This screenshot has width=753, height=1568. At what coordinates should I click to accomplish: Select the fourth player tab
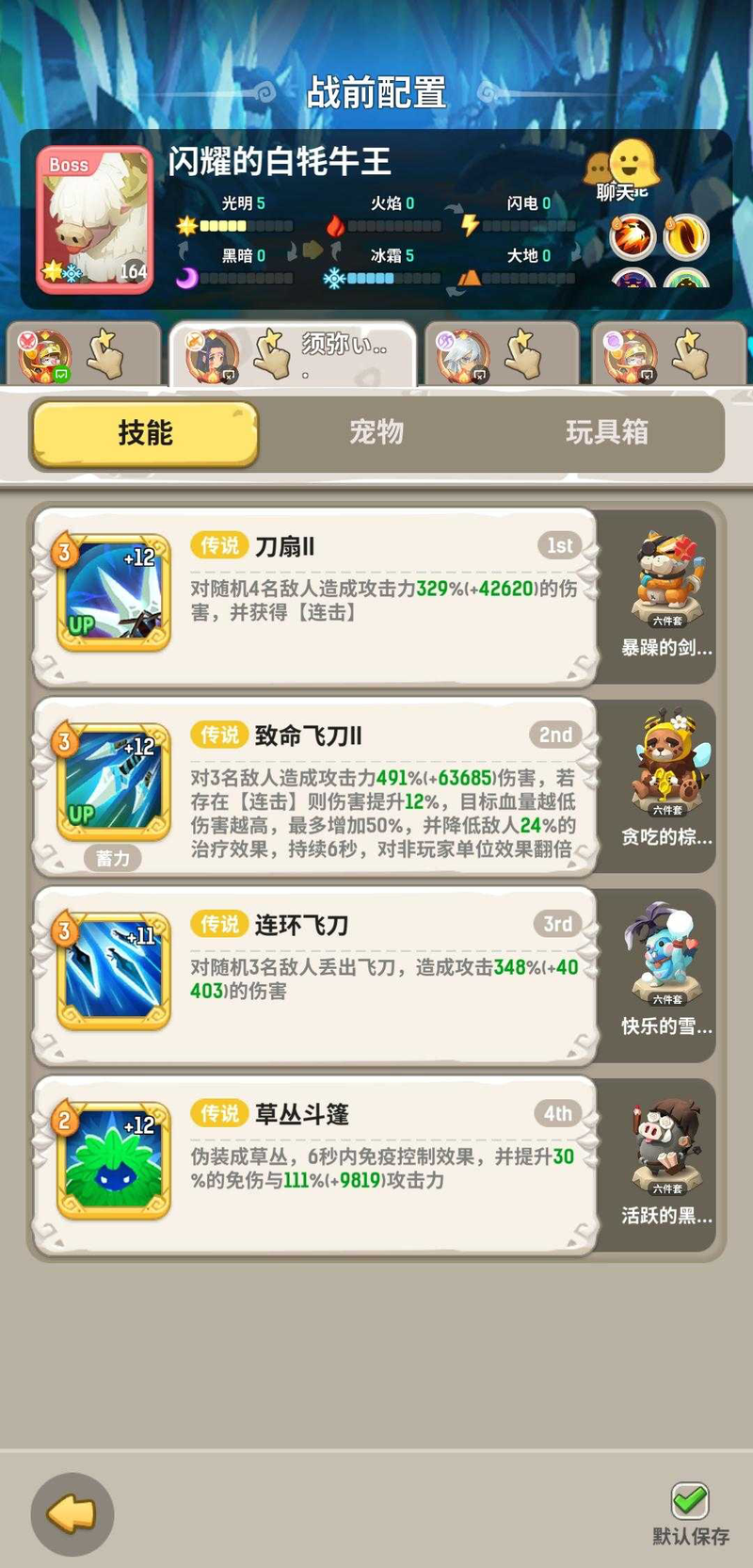coord(668,354)
